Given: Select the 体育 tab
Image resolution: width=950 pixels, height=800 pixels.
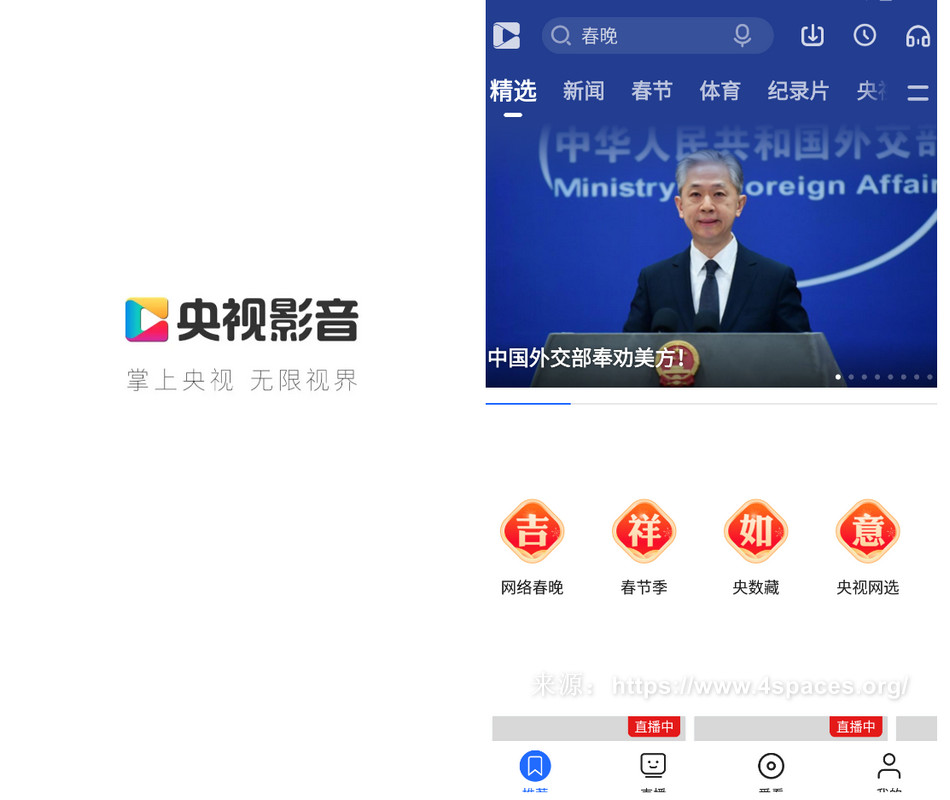Looking at the screenshot, I should (x=720, y=91).
